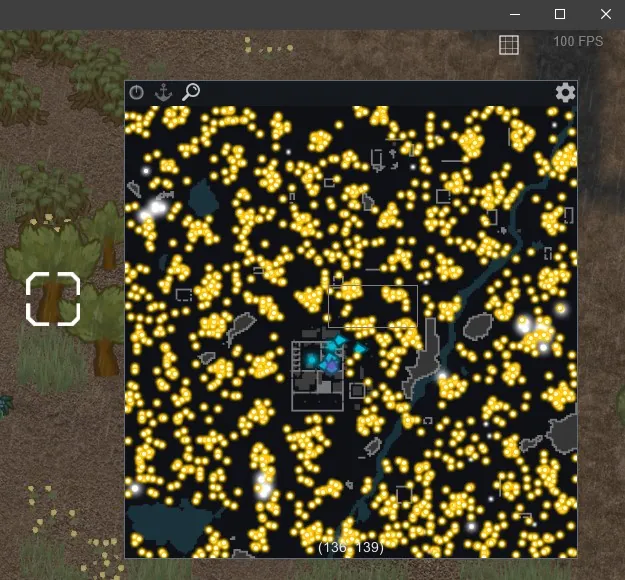Screen dimensions: 625x580
Task: Maximize the game window
Action: point(560,14)
